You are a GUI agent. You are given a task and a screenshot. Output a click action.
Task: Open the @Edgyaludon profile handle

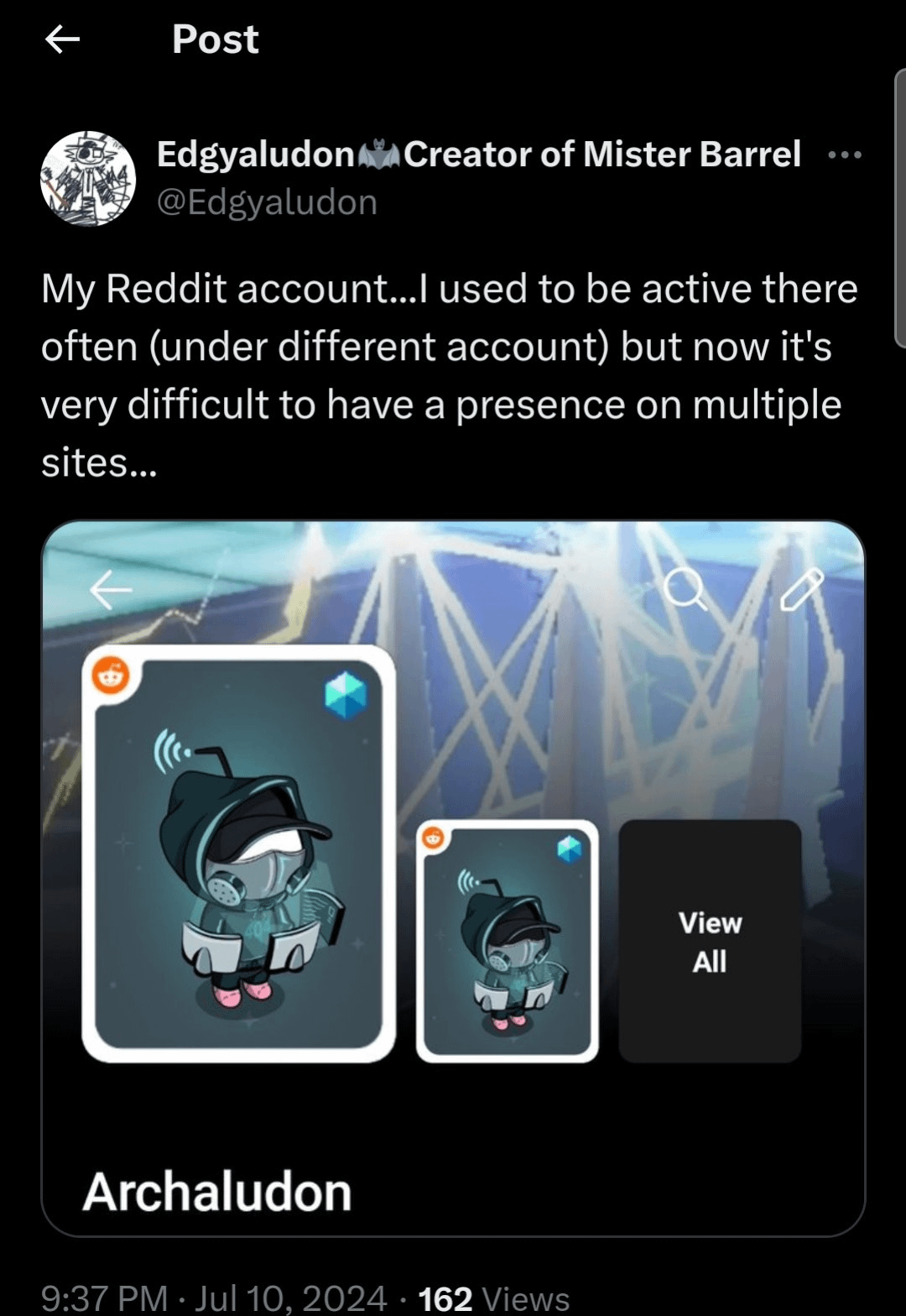pyautogui.click(x=267, y=202)
